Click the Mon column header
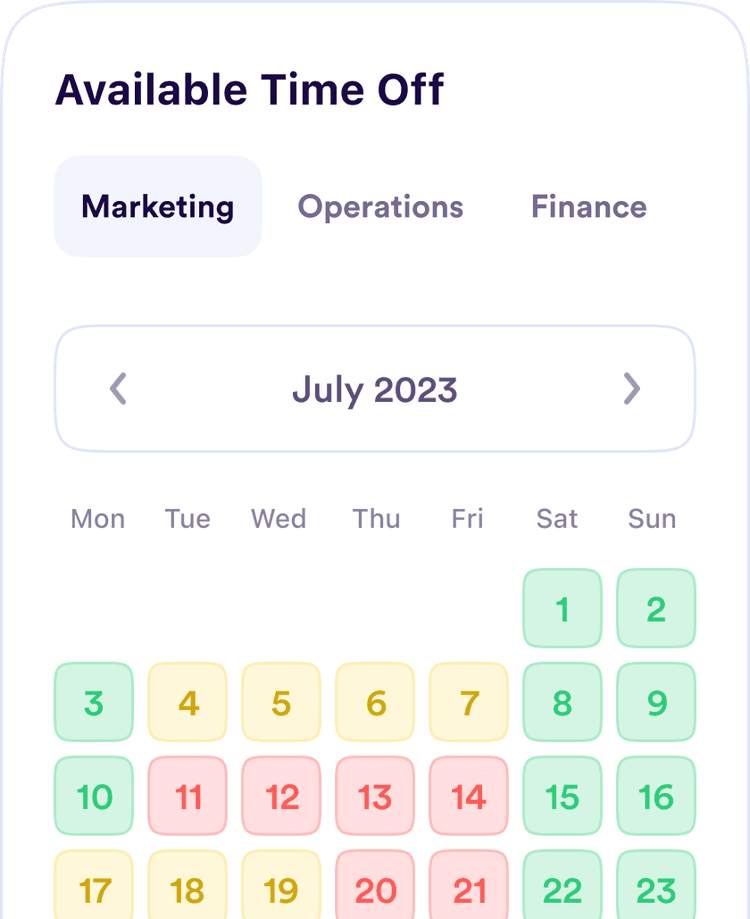The image size is (750, 919). (97, 519)
